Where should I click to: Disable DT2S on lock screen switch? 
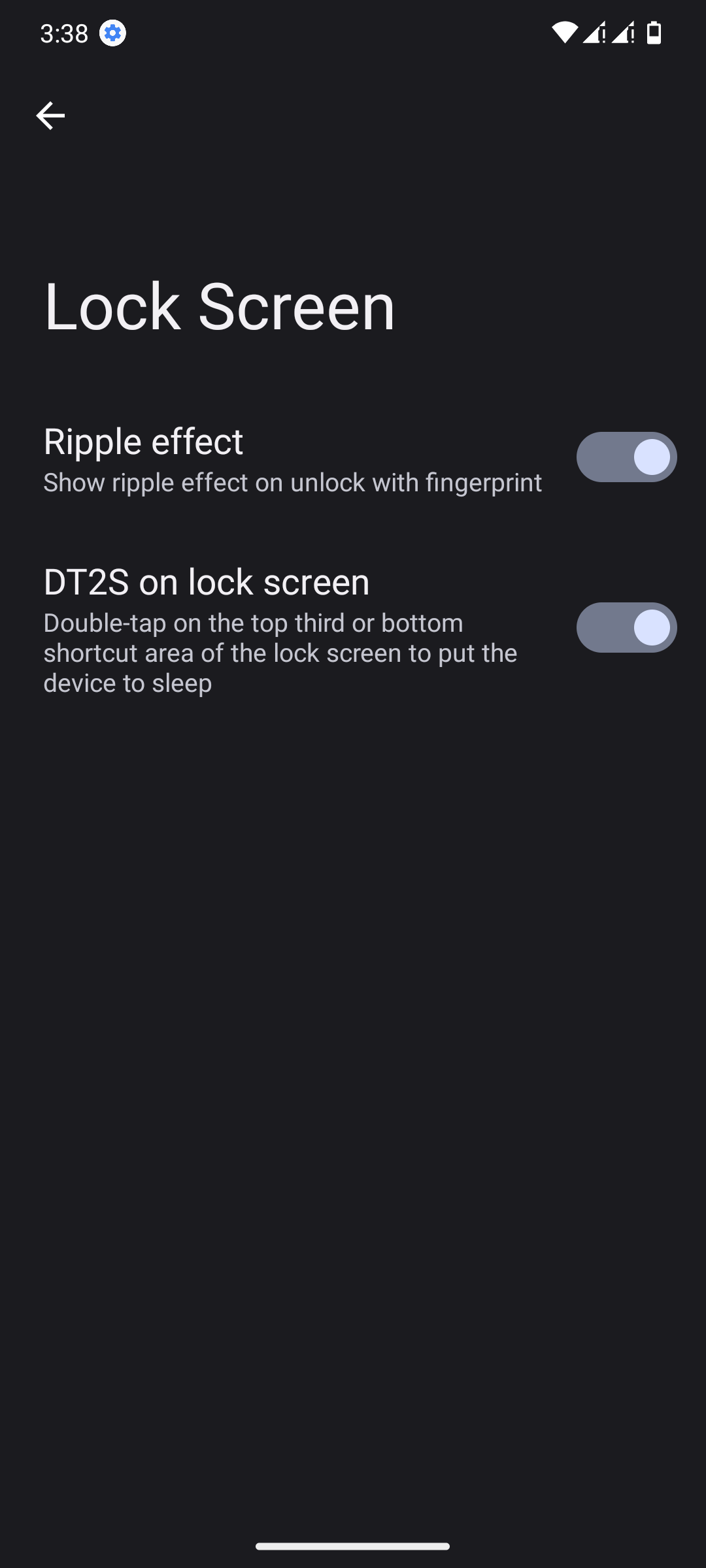point(626,627)
